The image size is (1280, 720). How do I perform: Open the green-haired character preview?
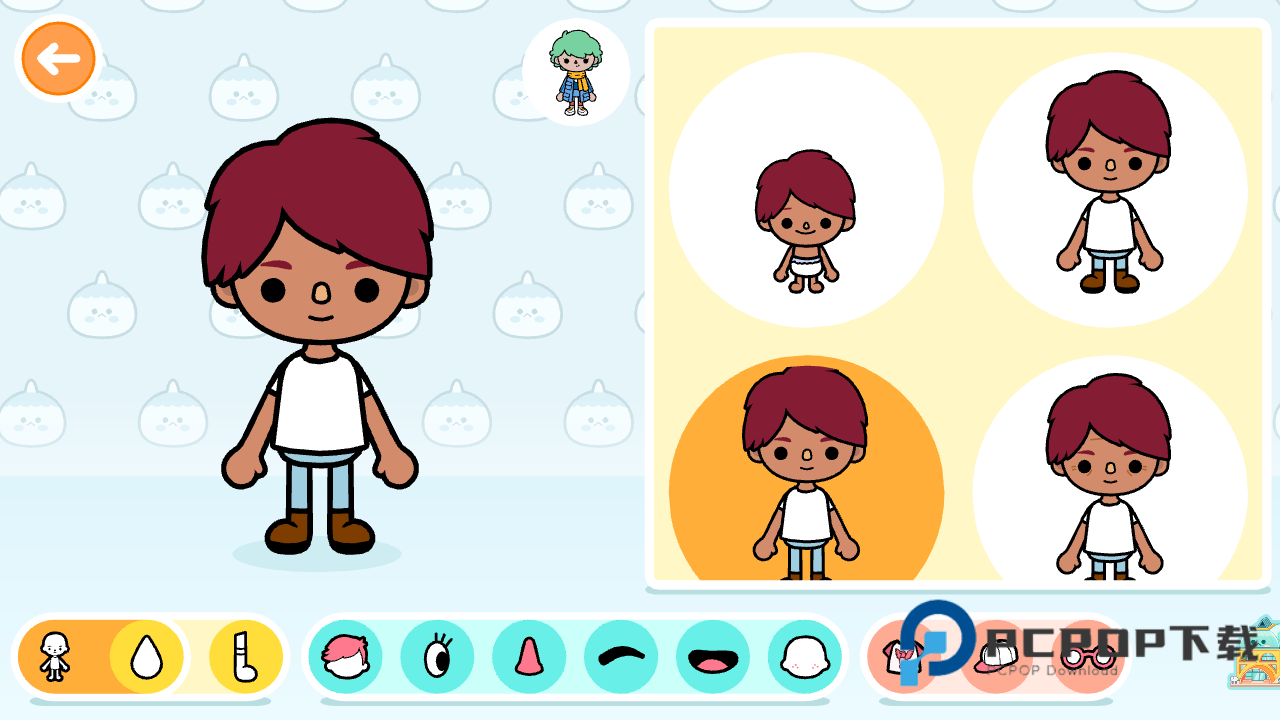(576, 72)
